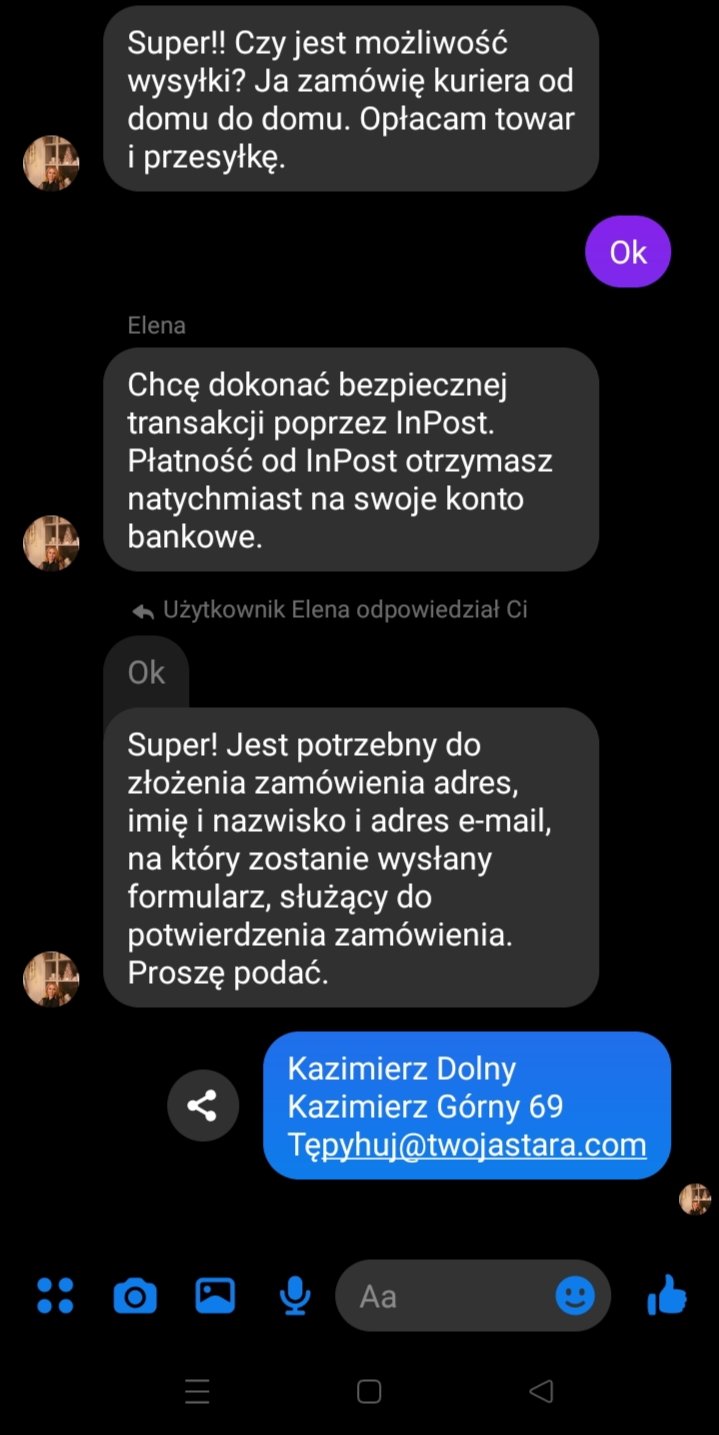The width and height of the screenshot is (719, 1435).
Task: Tap the Aa message input field
Action: coord(450,1296)
